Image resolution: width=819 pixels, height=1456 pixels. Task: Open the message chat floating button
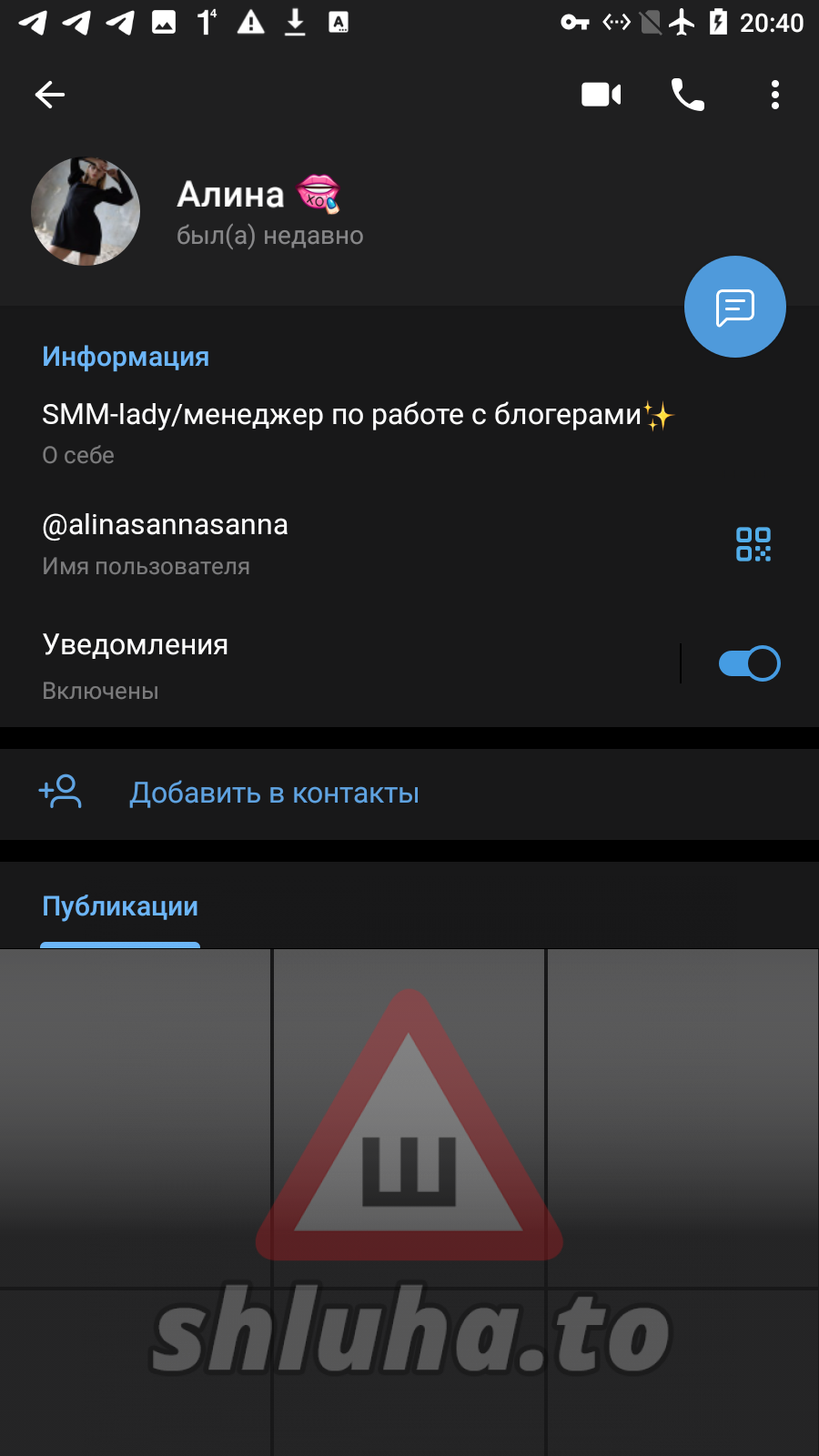pos(734,308)
